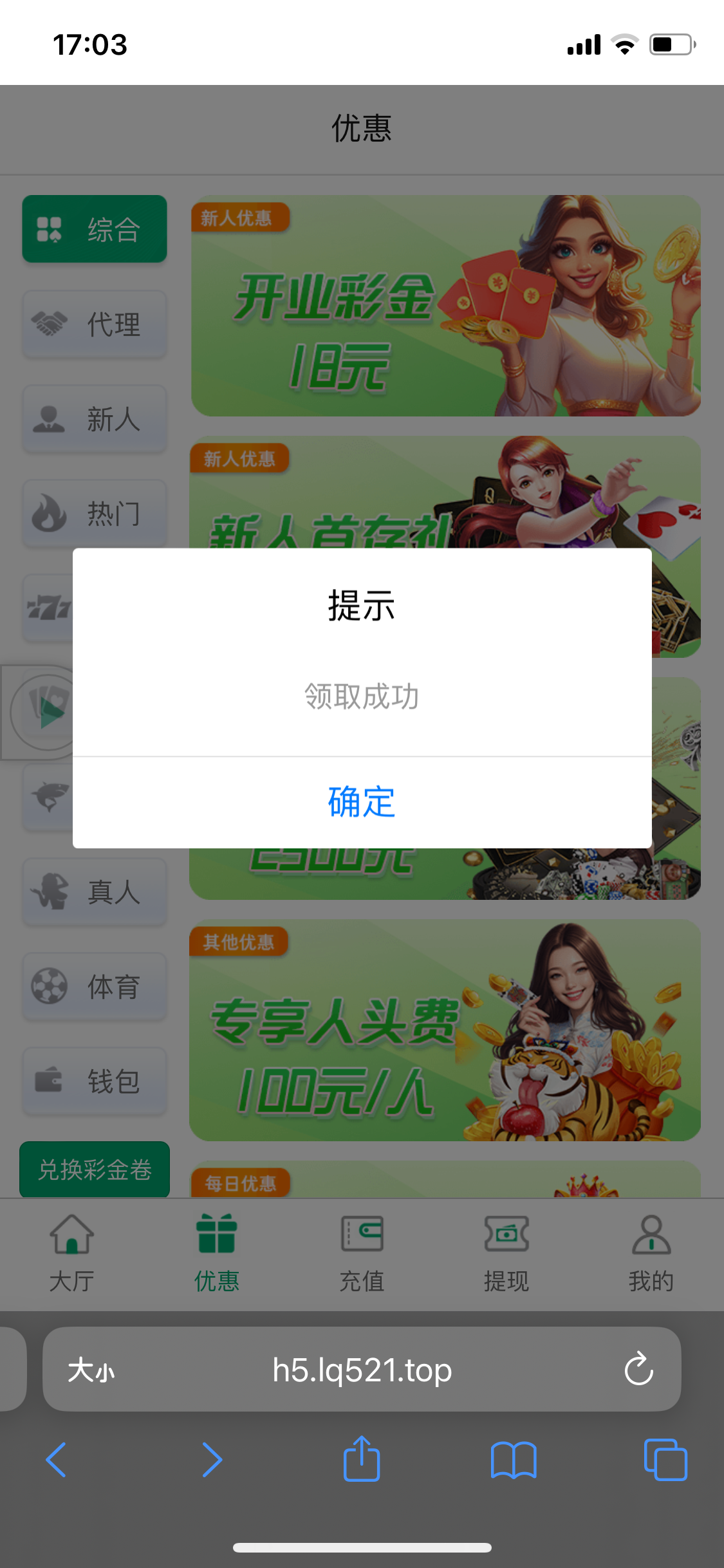Tap the h5.lq521.top address bar
Screen dimensions: 724x1568
362,1369
